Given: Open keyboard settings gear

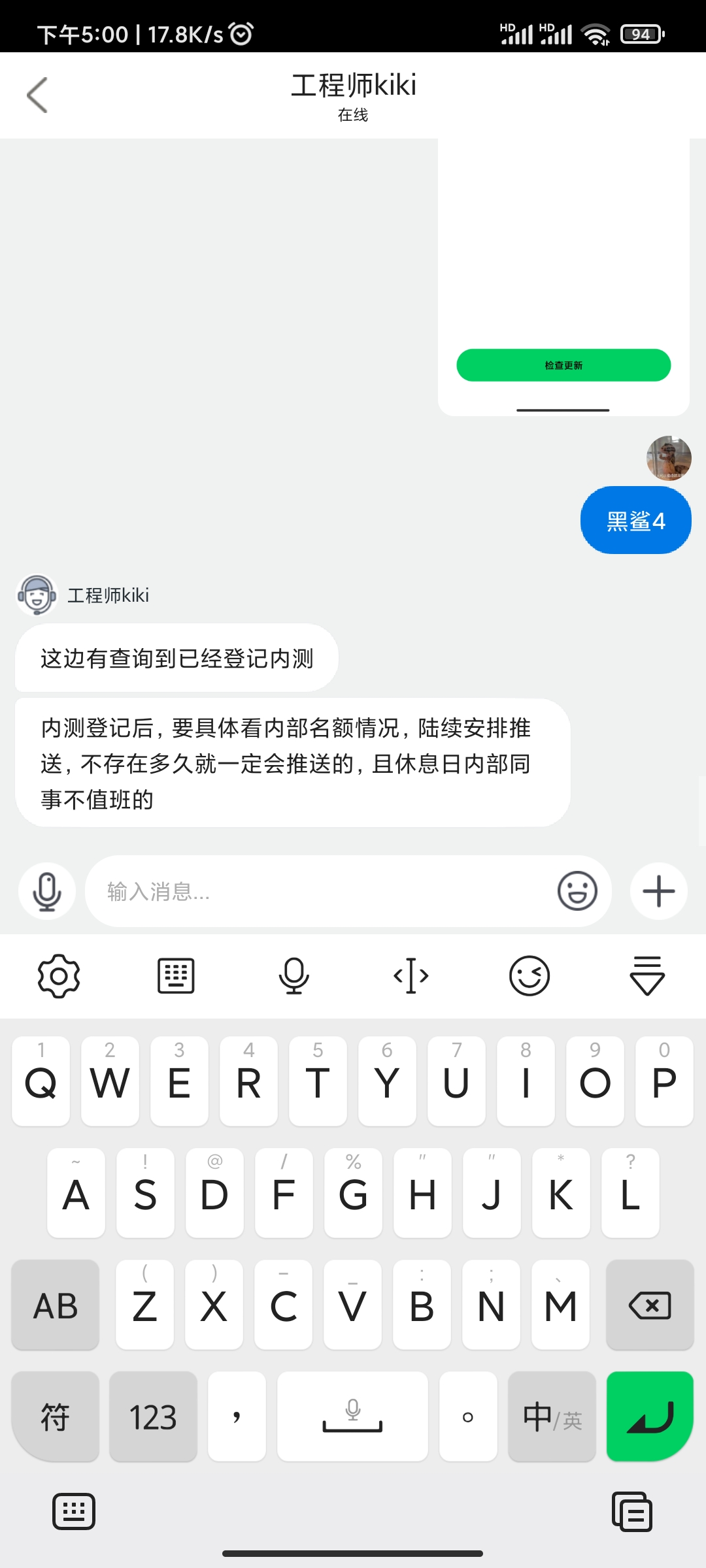Looking at the screenshot, I should click(x=59, y=976).
